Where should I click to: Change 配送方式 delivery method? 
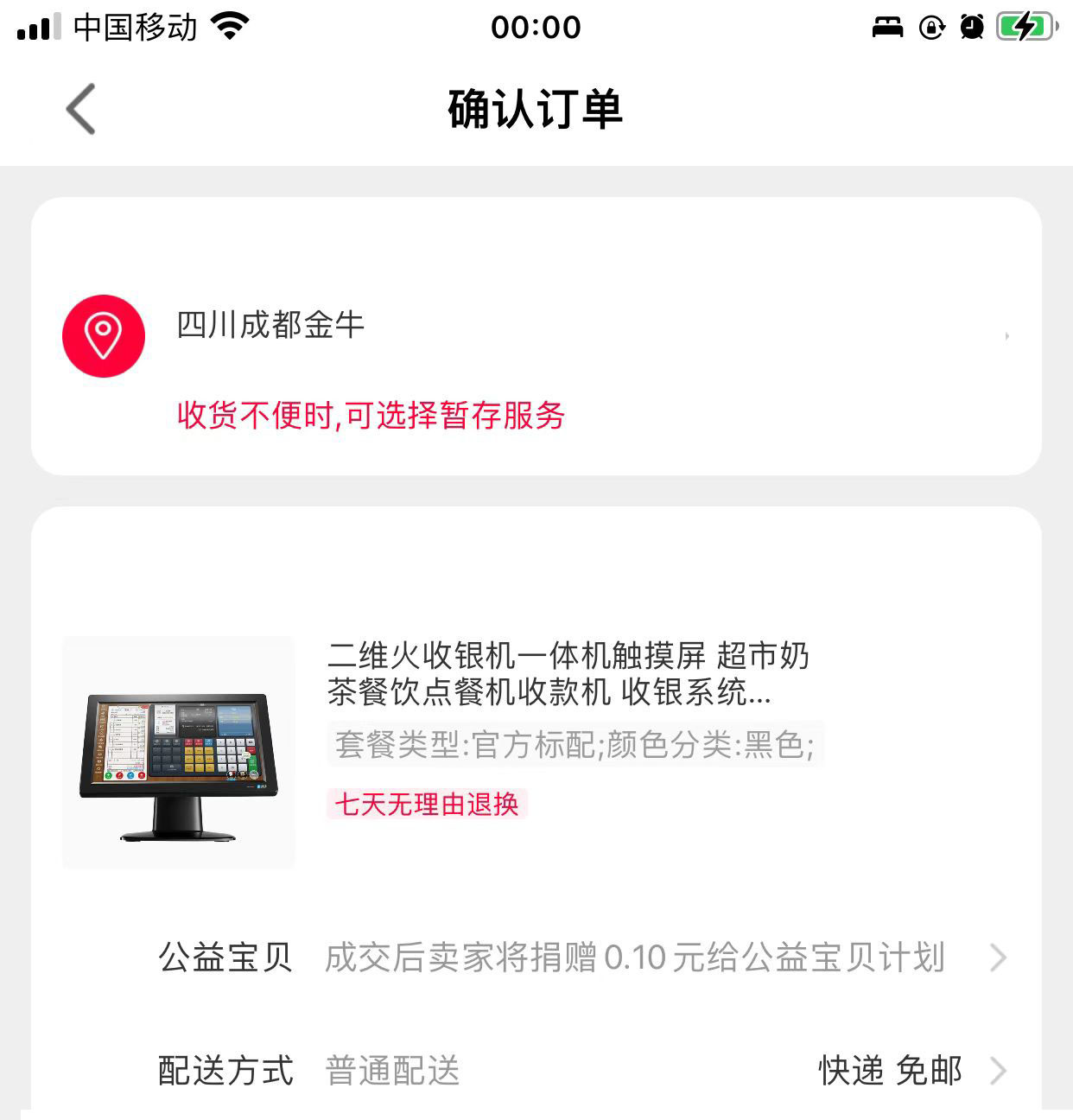pos(579,1071)
